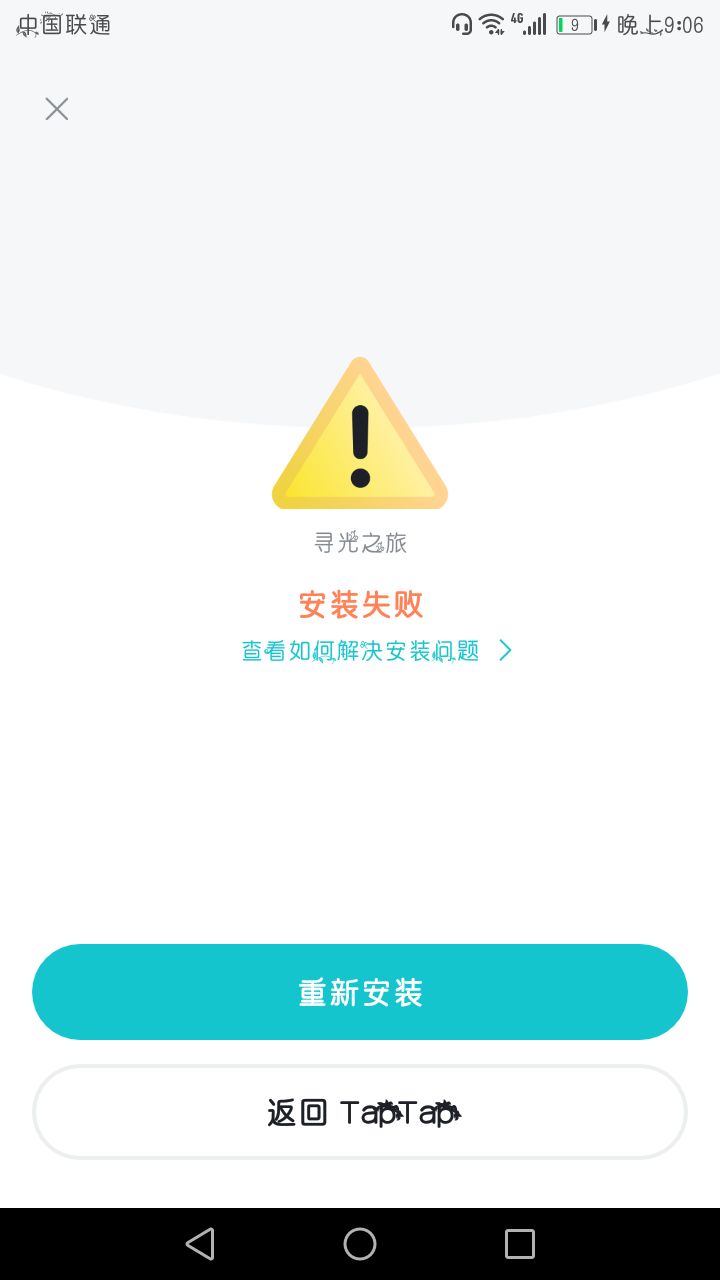Tap the X to dismiss the install screen
The width and height of the screenshot is (720, 1280).
pos(56,108)
